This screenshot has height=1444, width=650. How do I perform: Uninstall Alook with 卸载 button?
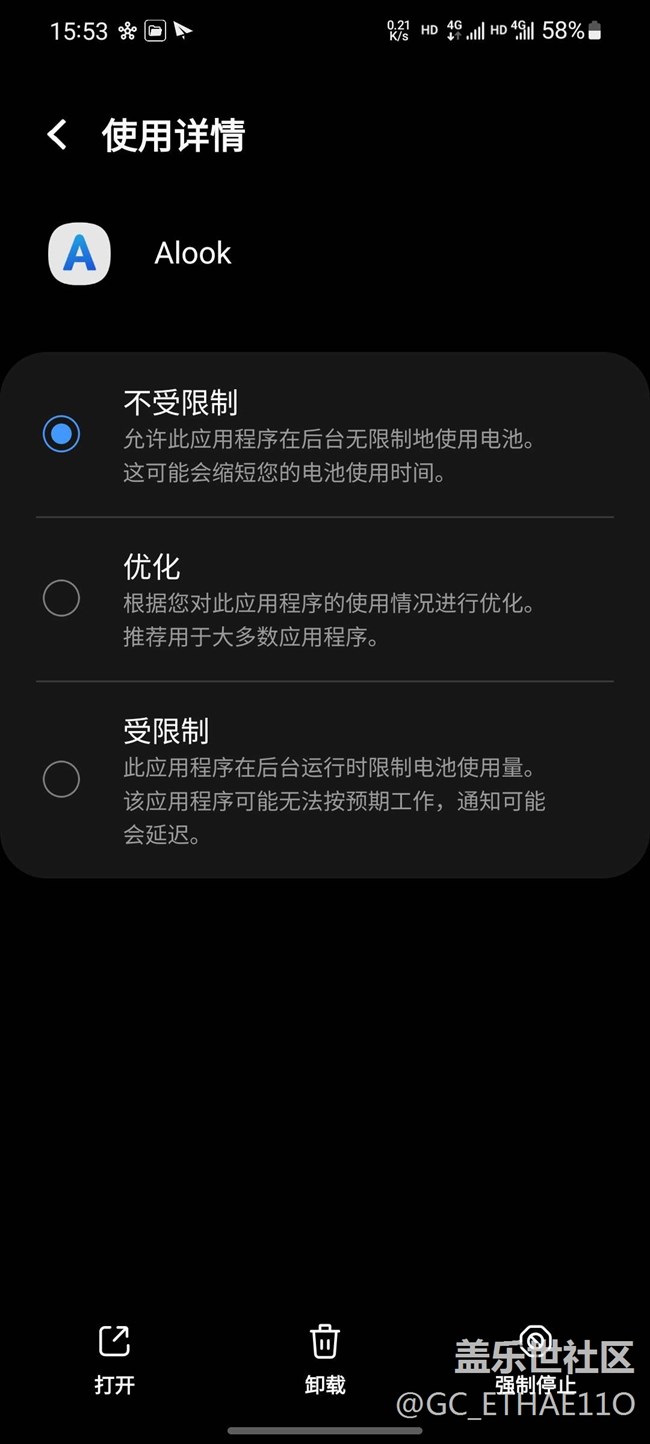click(x=325, y=1358)
